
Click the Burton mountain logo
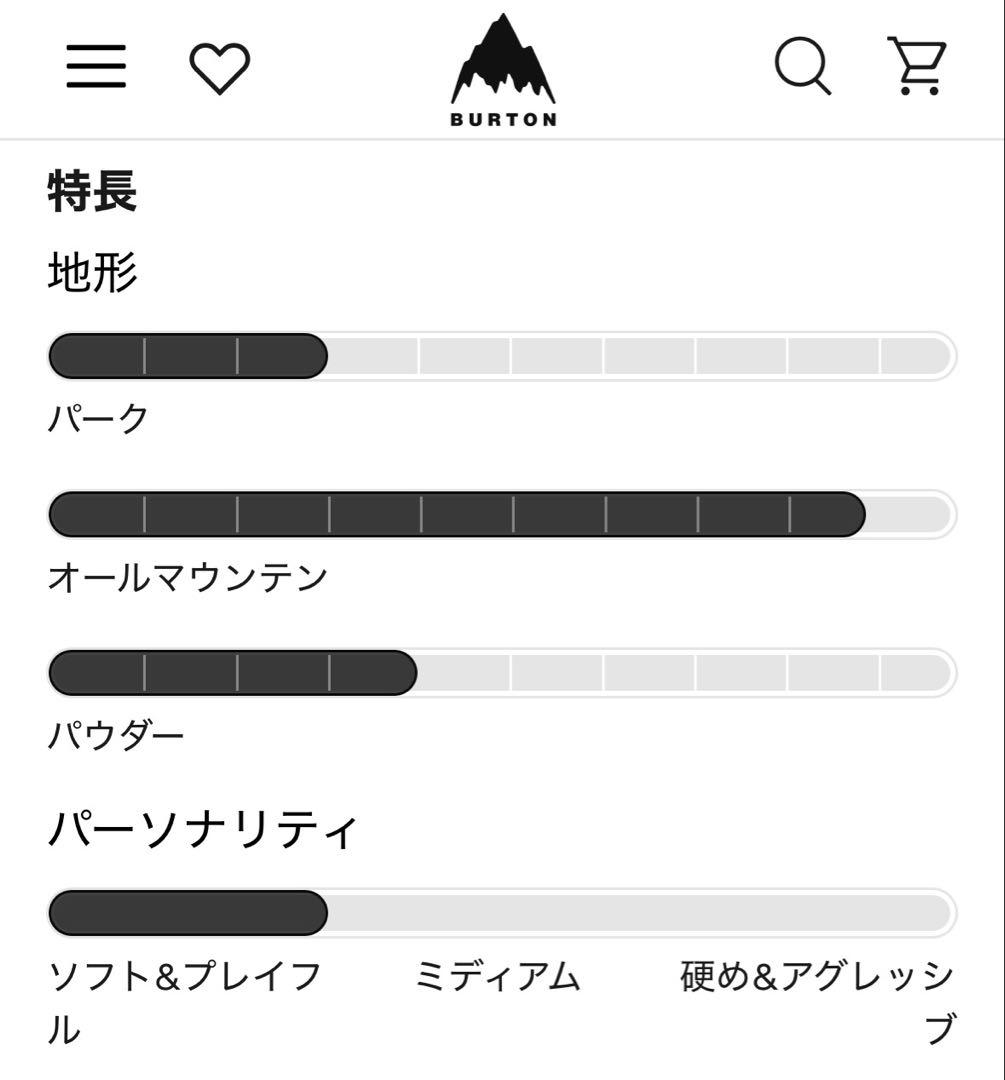click(x=502, y=60)
